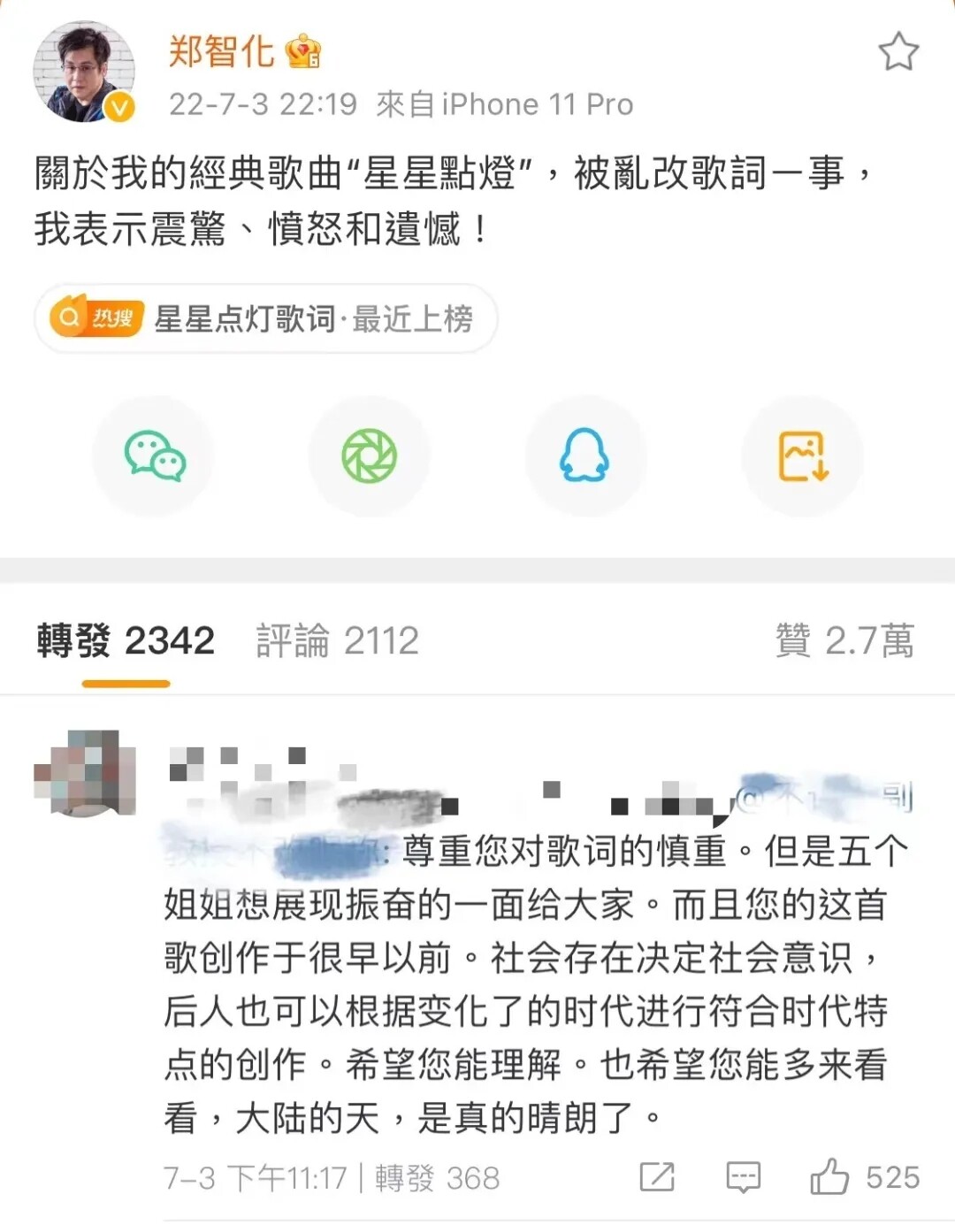Open the 星星点灯歌词 hot search chip

pos(265,318)
